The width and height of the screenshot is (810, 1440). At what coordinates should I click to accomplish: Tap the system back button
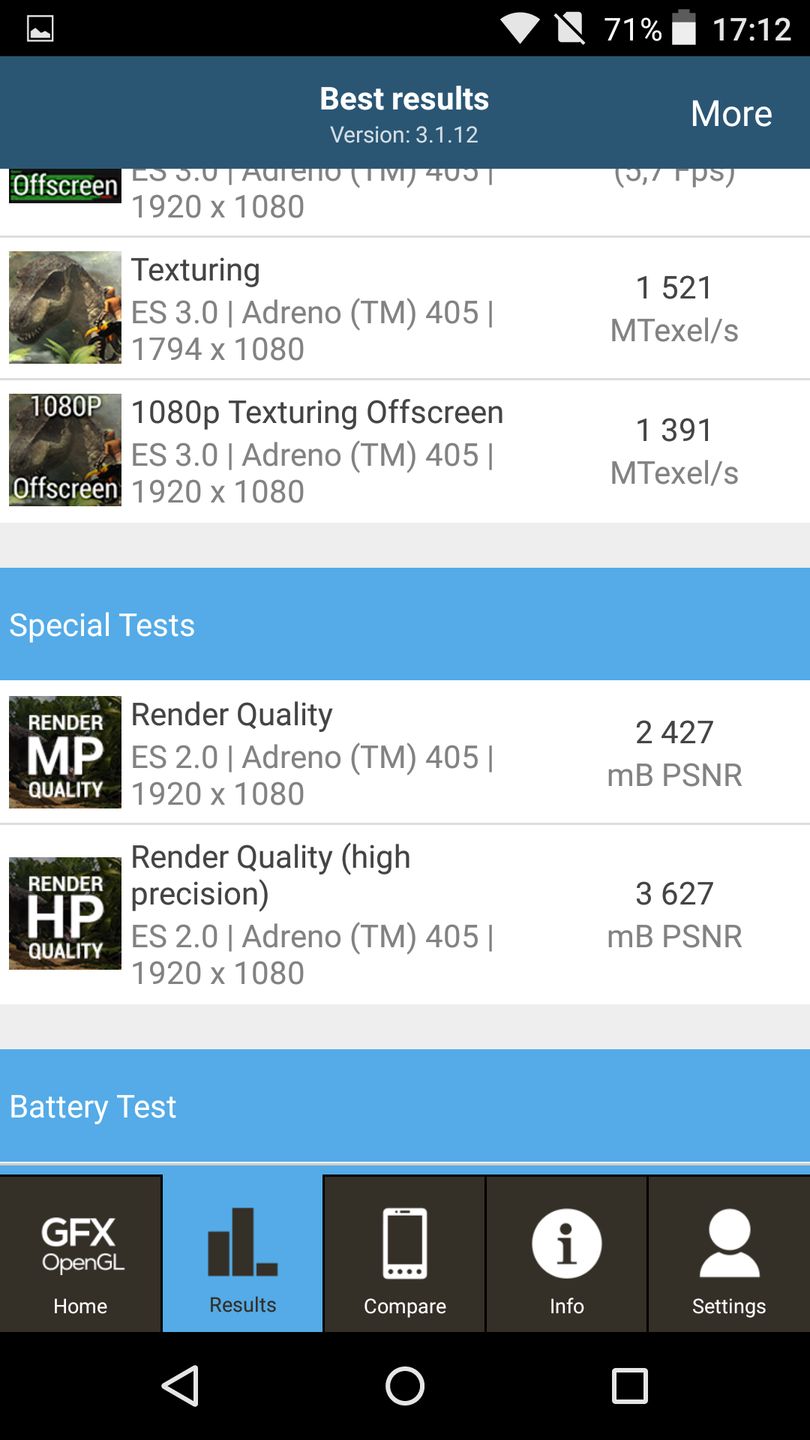click(x=180, y=1386)
